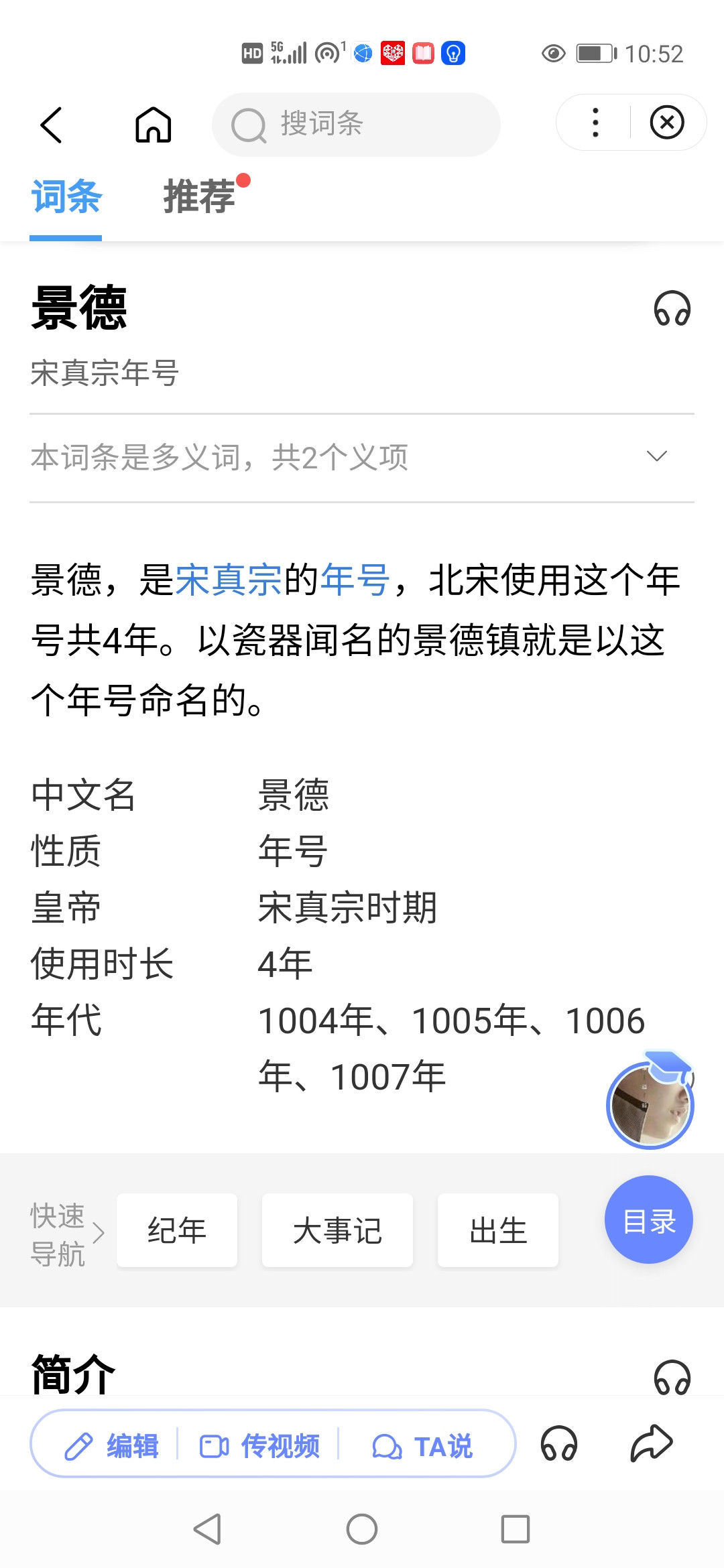Screen dimensions: 724x1568
Task: Switch to the 推荐 tab
Action: [200, 197]
